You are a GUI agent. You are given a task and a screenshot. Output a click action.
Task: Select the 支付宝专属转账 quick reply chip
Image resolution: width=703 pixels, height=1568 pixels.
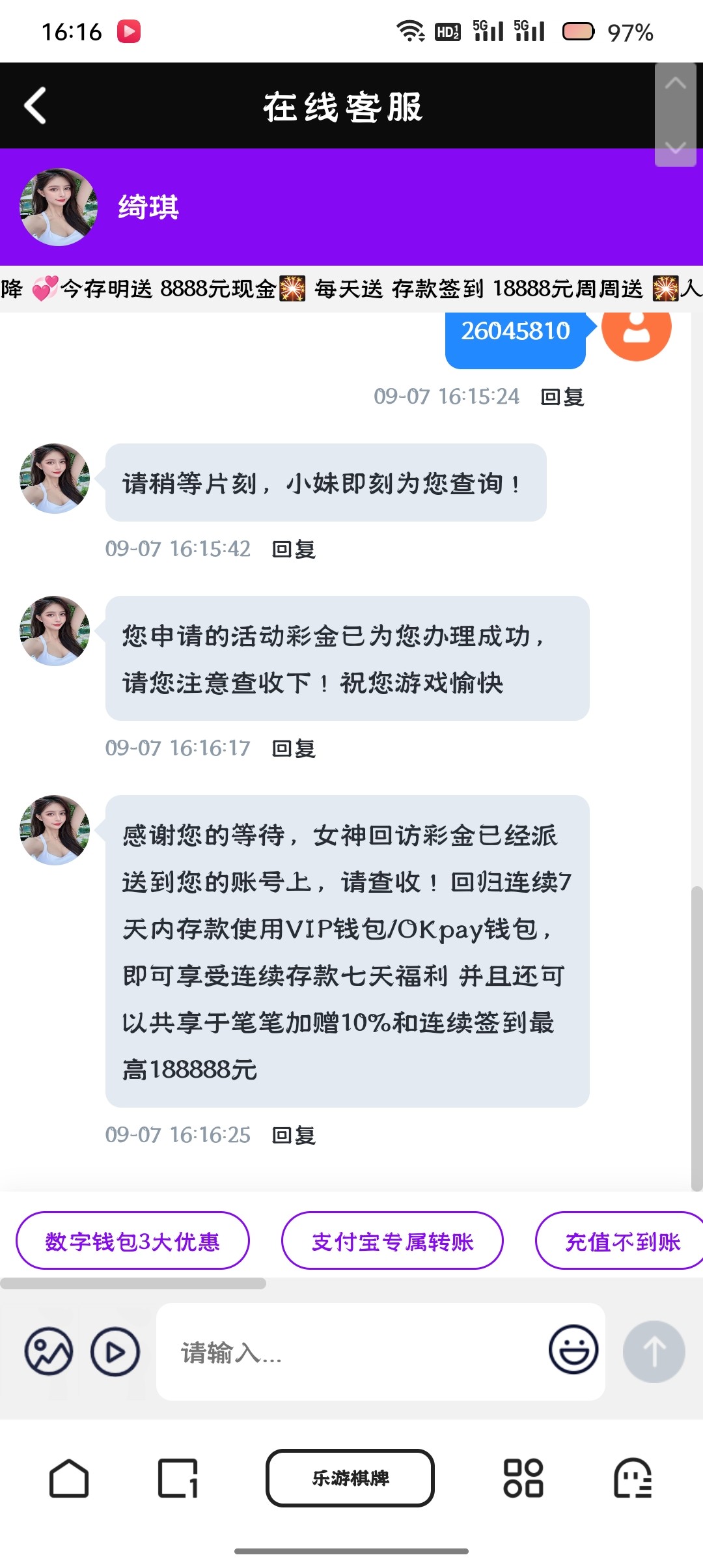click(x=392, y=1241)
